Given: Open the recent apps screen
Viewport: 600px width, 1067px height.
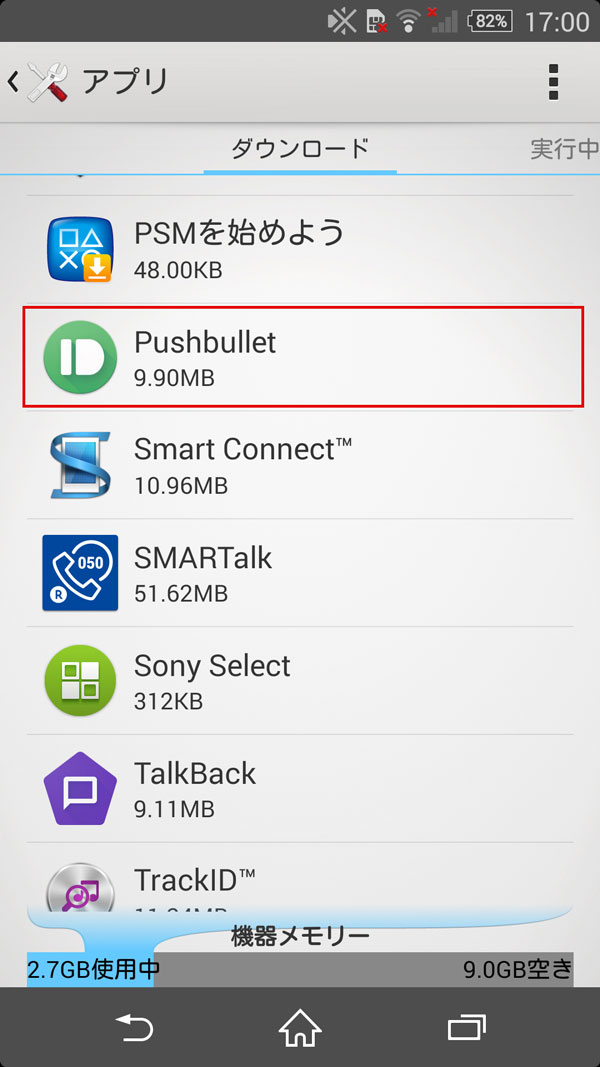Looking at the screenshot, I should (467, 1028).
